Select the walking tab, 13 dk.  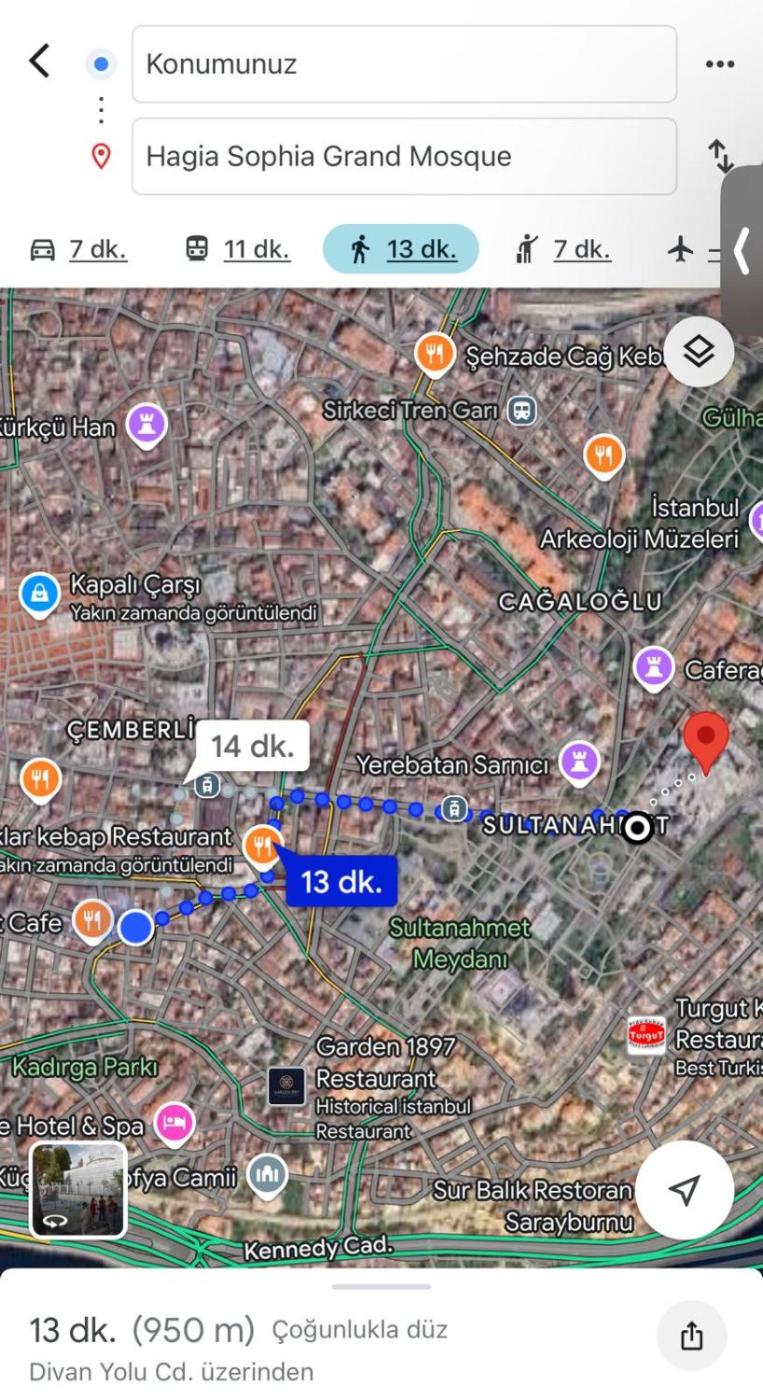click(x=400, y=249)
